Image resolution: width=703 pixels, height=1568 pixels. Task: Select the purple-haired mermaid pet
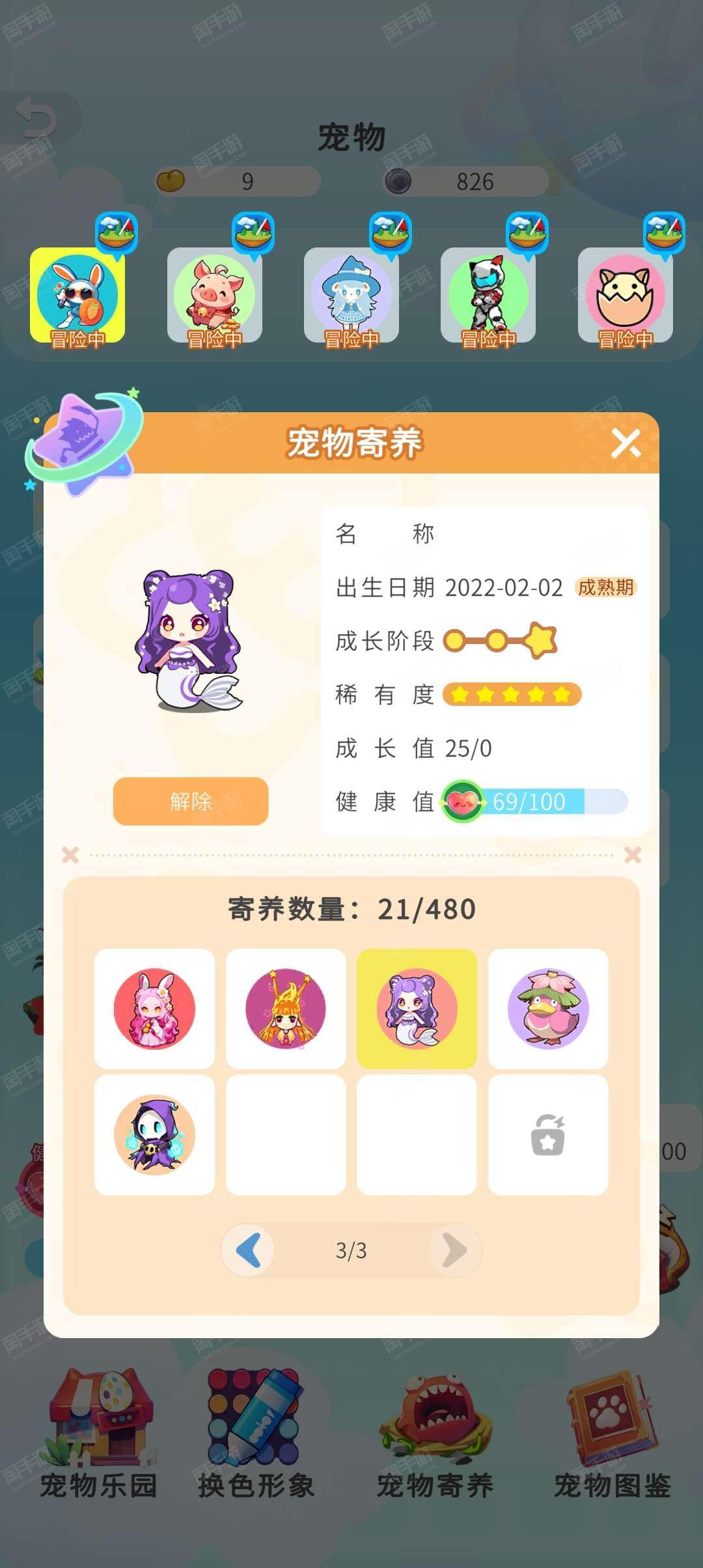tap(417, 1009)
